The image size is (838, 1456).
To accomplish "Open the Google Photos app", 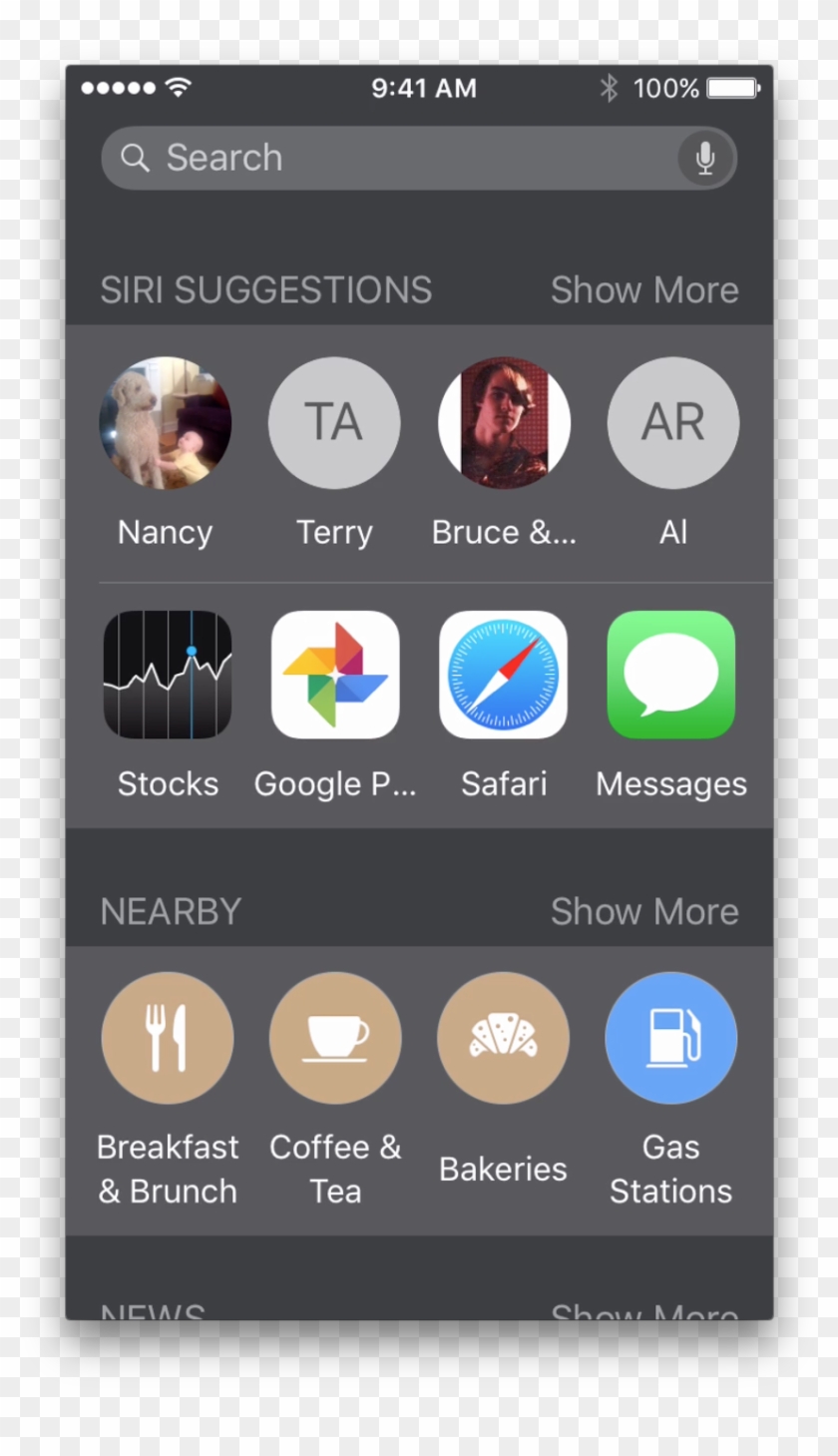I will pyautogui.click(x=335, y=675).
